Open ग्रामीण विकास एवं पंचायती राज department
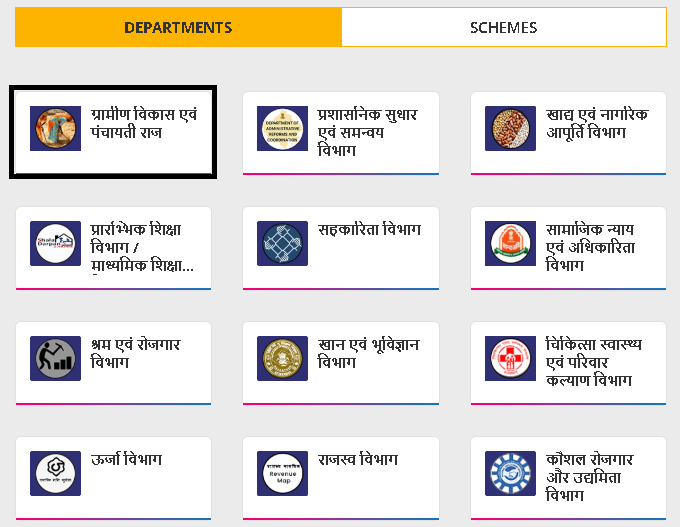 pyautogui.click(x=113, y=132)
